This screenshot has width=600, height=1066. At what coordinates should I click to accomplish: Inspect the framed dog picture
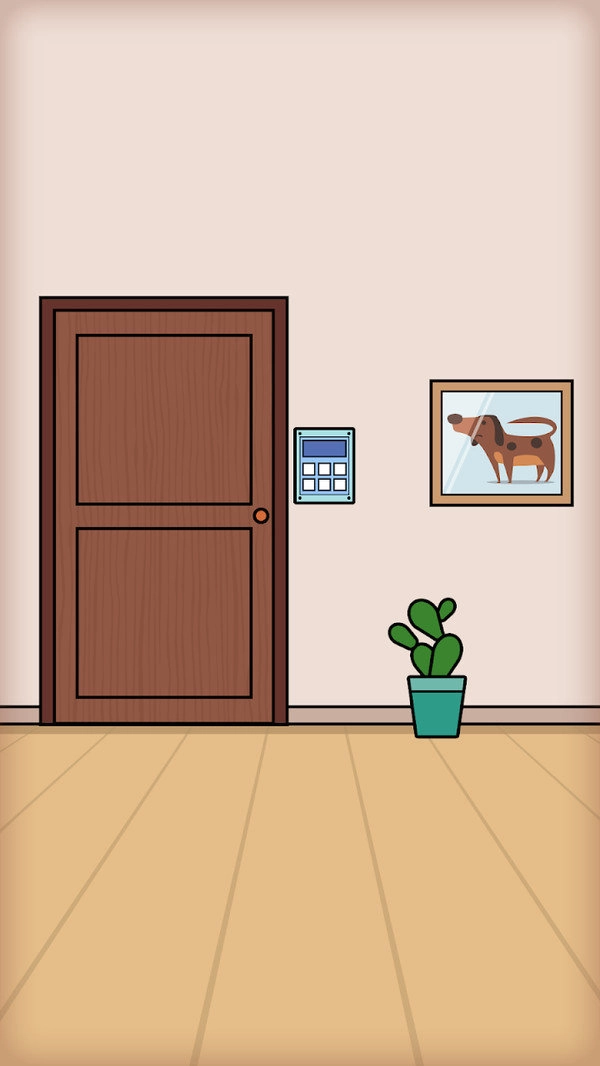[501, 443]
